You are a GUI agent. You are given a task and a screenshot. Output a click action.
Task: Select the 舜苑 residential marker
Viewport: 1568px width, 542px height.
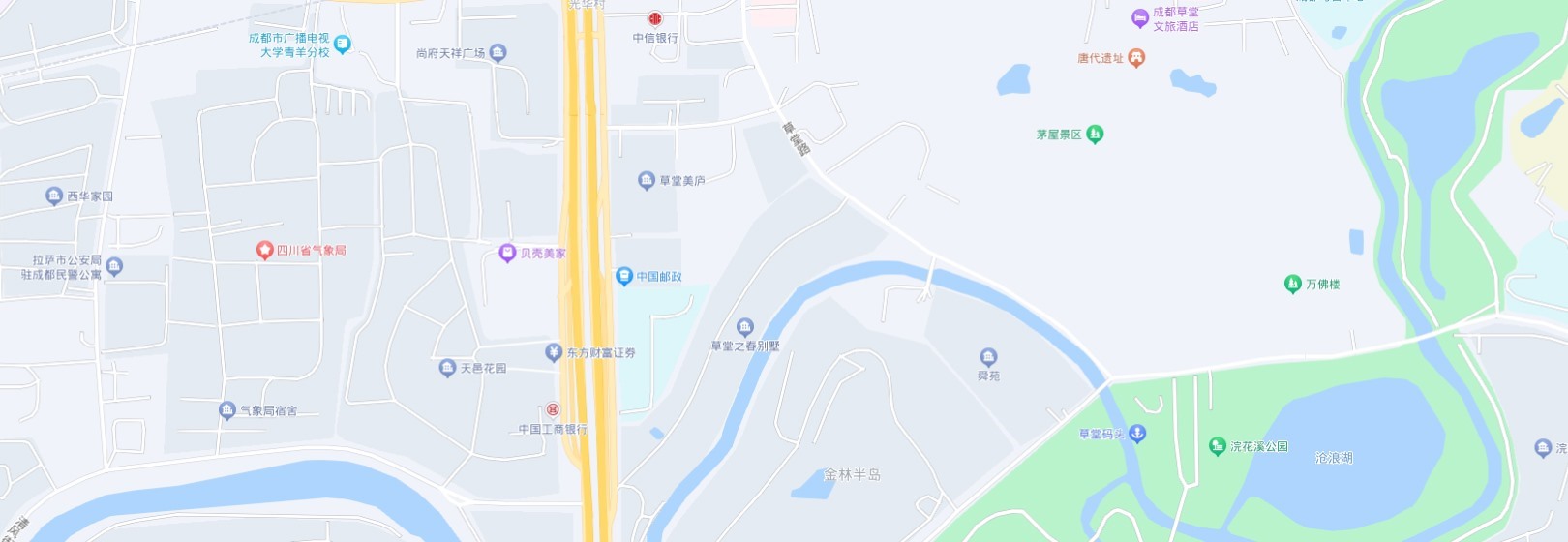pos(988,357)
